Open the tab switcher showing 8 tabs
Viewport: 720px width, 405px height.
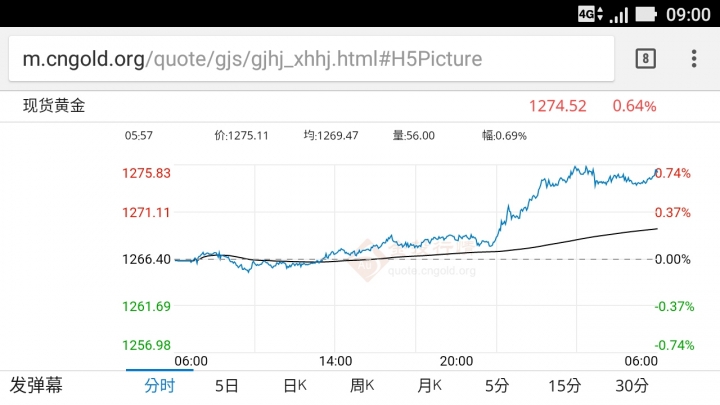646,59
